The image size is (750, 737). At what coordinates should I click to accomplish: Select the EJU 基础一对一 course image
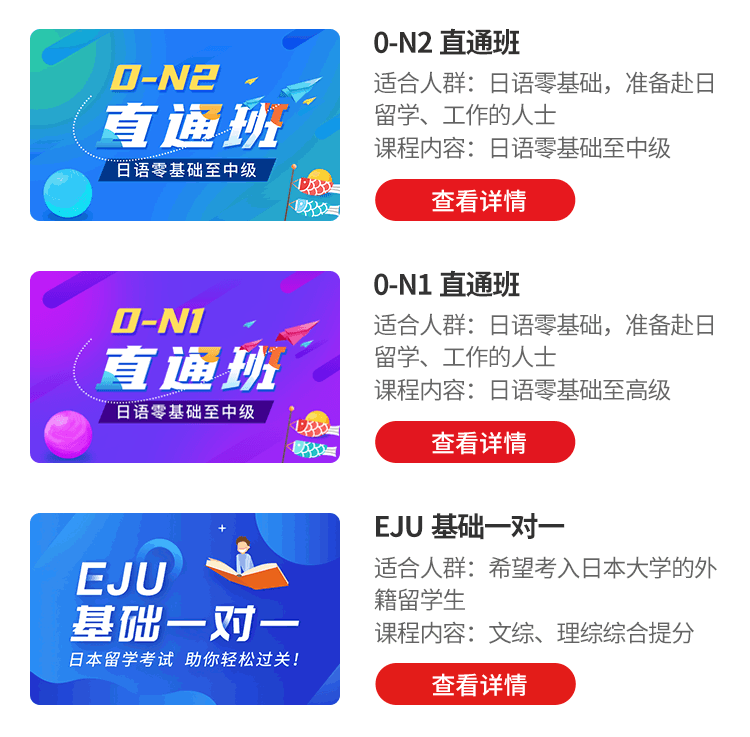pyautogui.click(x=185, y=609)
